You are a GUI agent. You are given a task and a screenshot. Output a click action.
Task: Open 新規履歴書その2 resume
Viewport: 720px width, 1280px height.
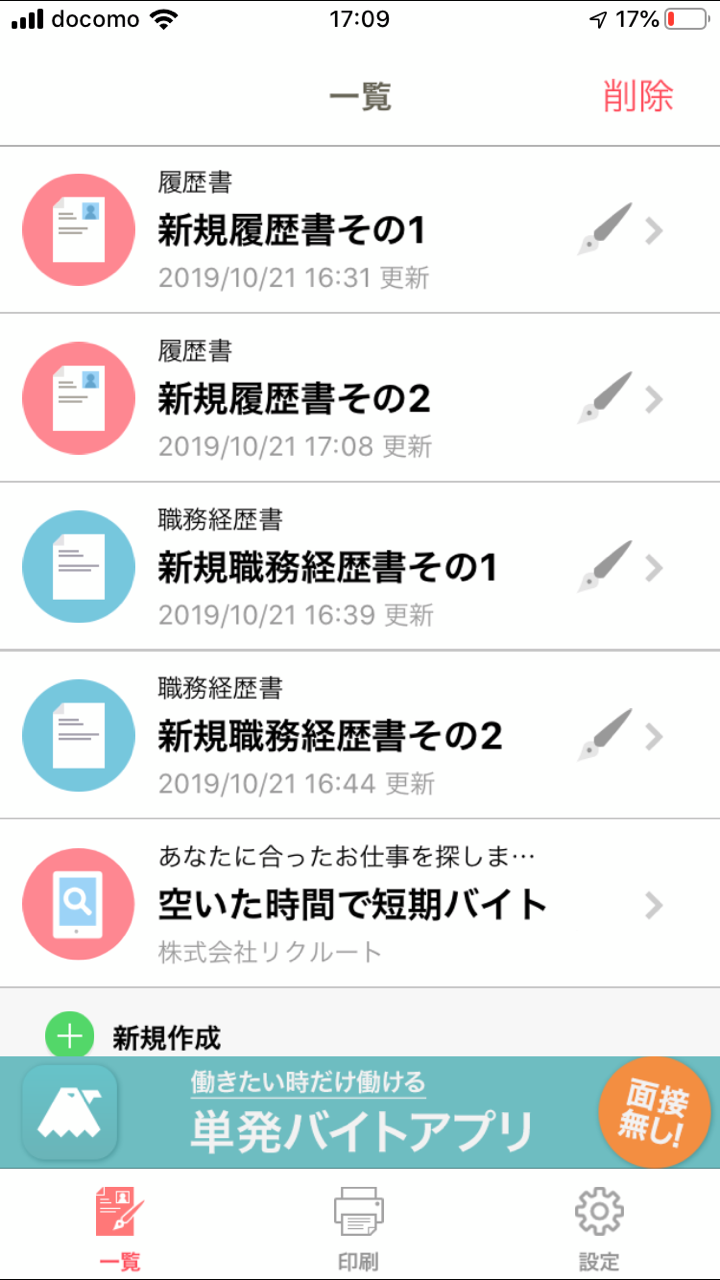point(293,399)
